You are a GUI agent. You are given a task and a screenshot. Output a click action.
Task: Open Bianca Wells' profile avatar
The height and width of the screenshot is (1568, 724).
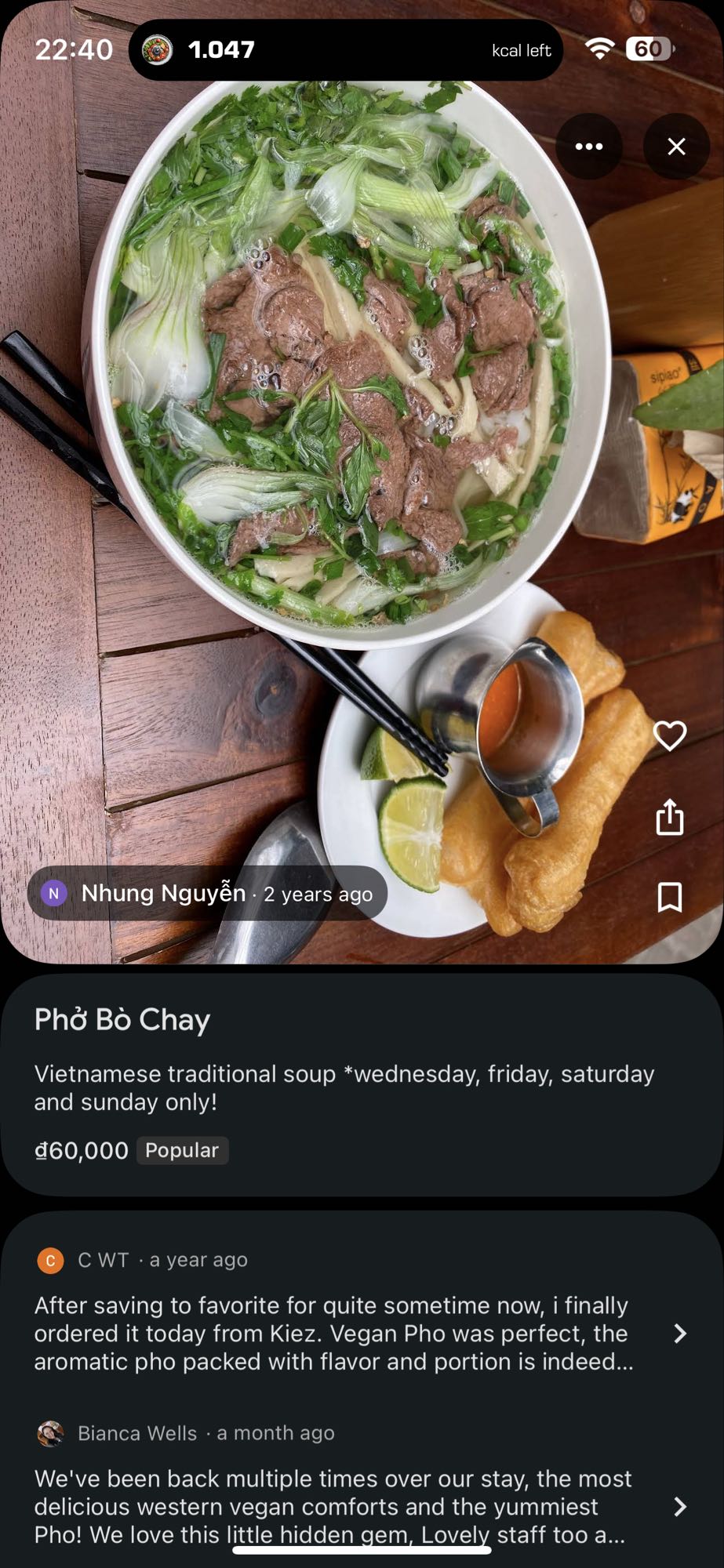pyautogui.click(x=52, y=1433)
